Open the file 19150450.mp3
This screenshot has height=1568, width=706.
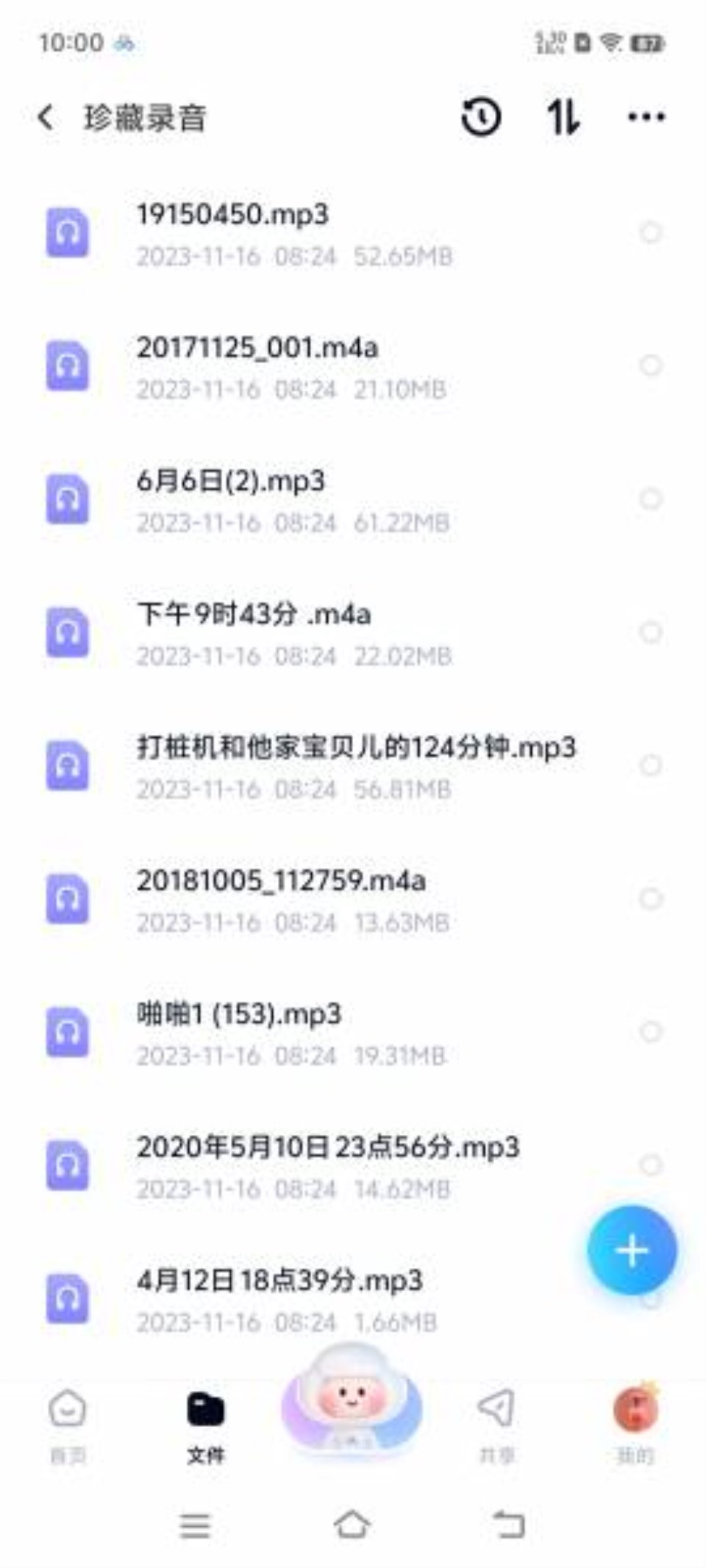pyautogui.click(x=353, y=233)
